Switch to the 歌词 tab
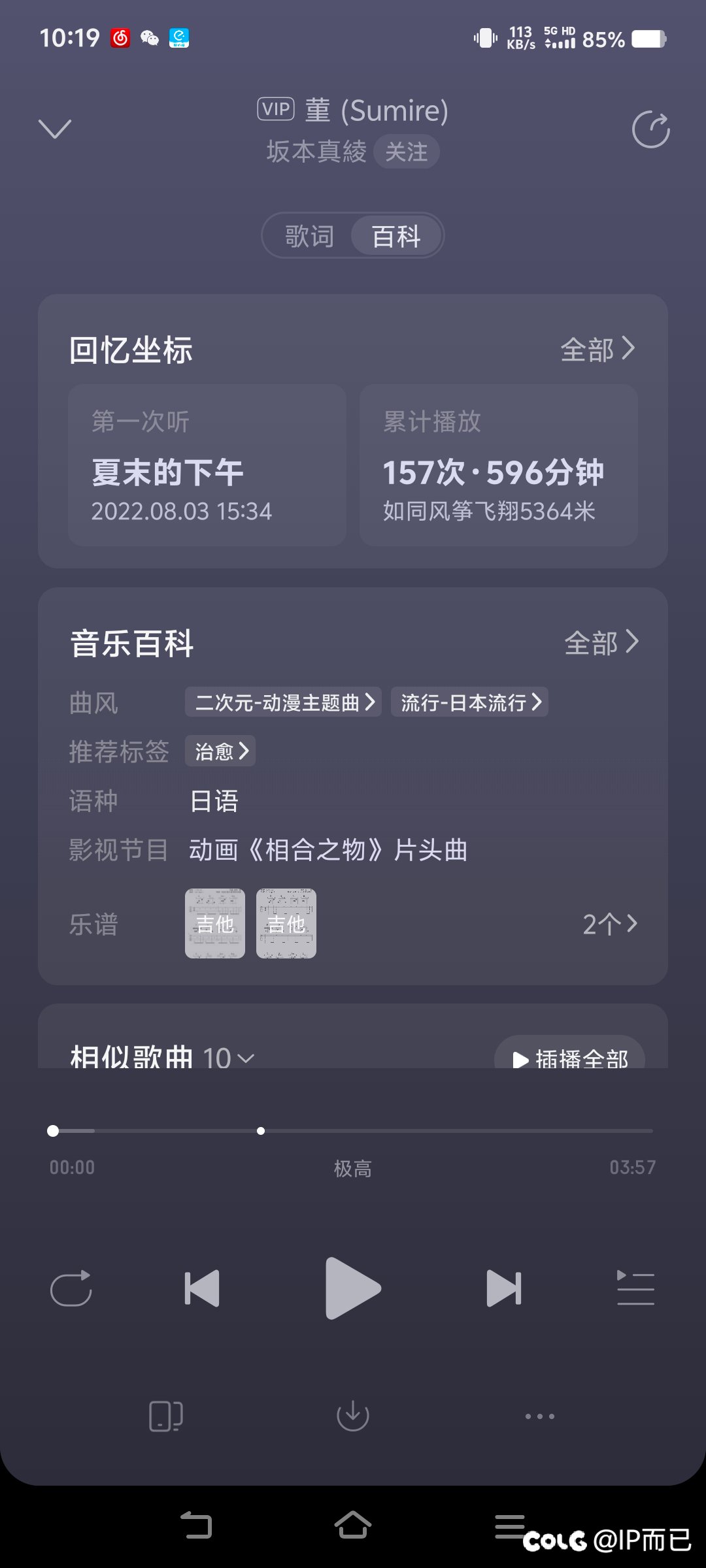 [309, 236]
